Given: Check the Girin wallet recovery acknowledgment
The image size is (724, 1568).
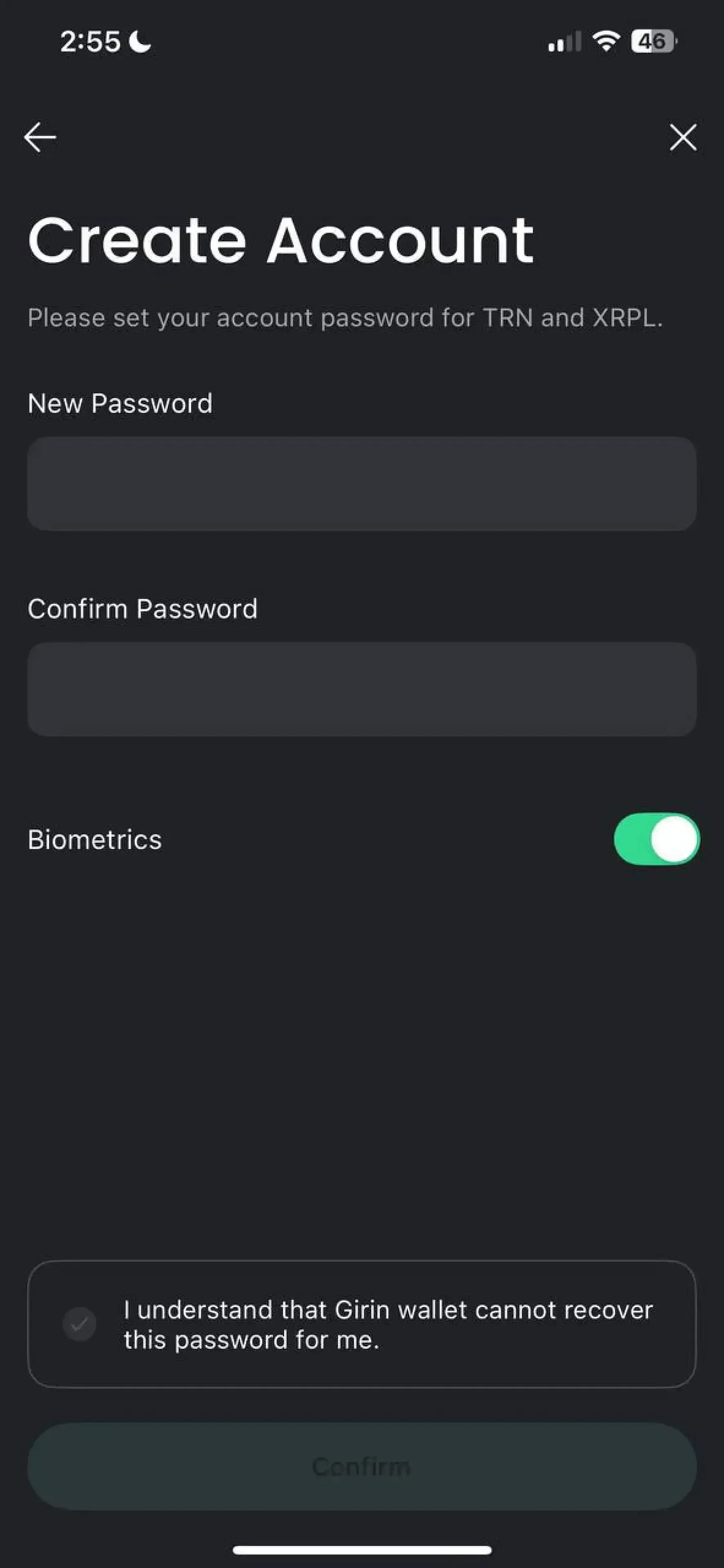Looking at the screenshot, I should 80,1324.
